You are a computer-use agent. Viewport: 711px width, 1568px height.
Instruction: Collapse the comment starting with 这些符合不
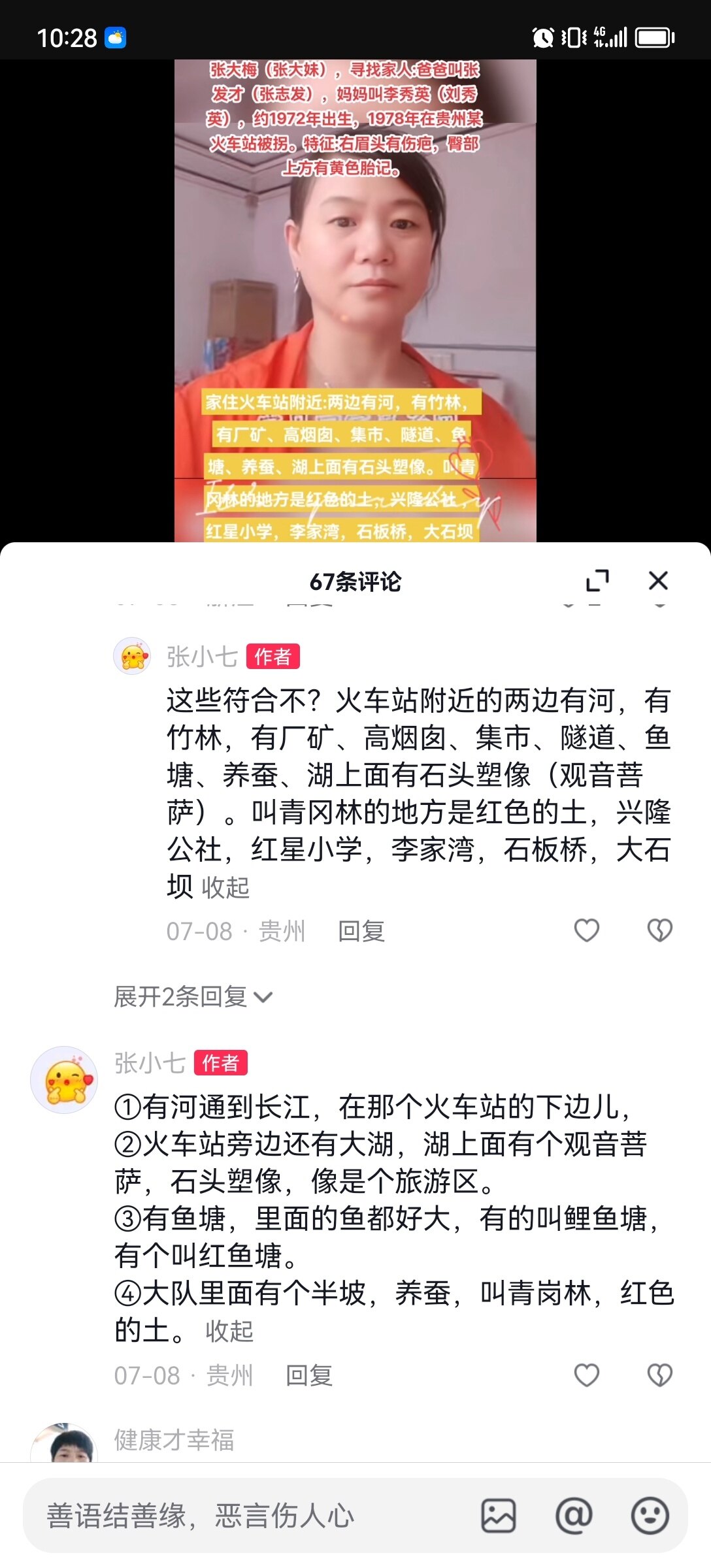coord(225,887)
